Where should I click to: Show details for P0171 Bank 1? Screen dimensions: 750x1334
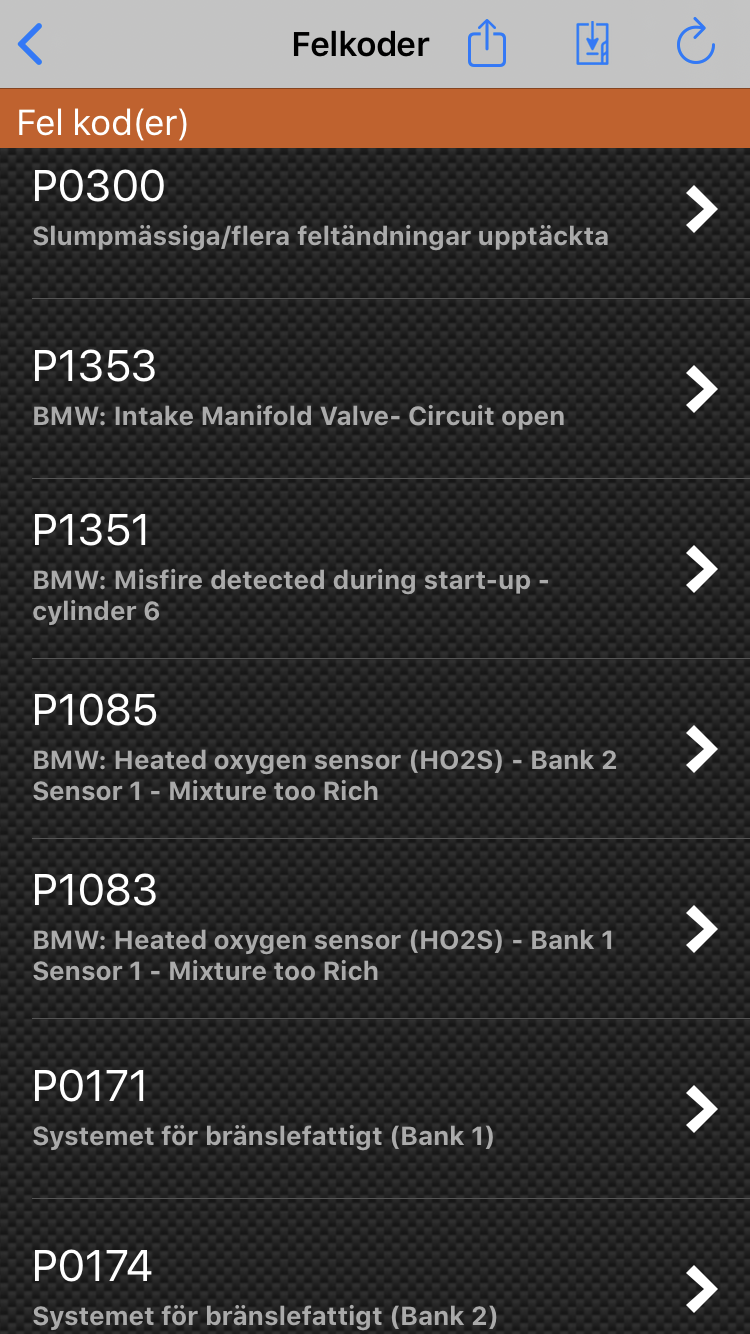(375, 1109)
